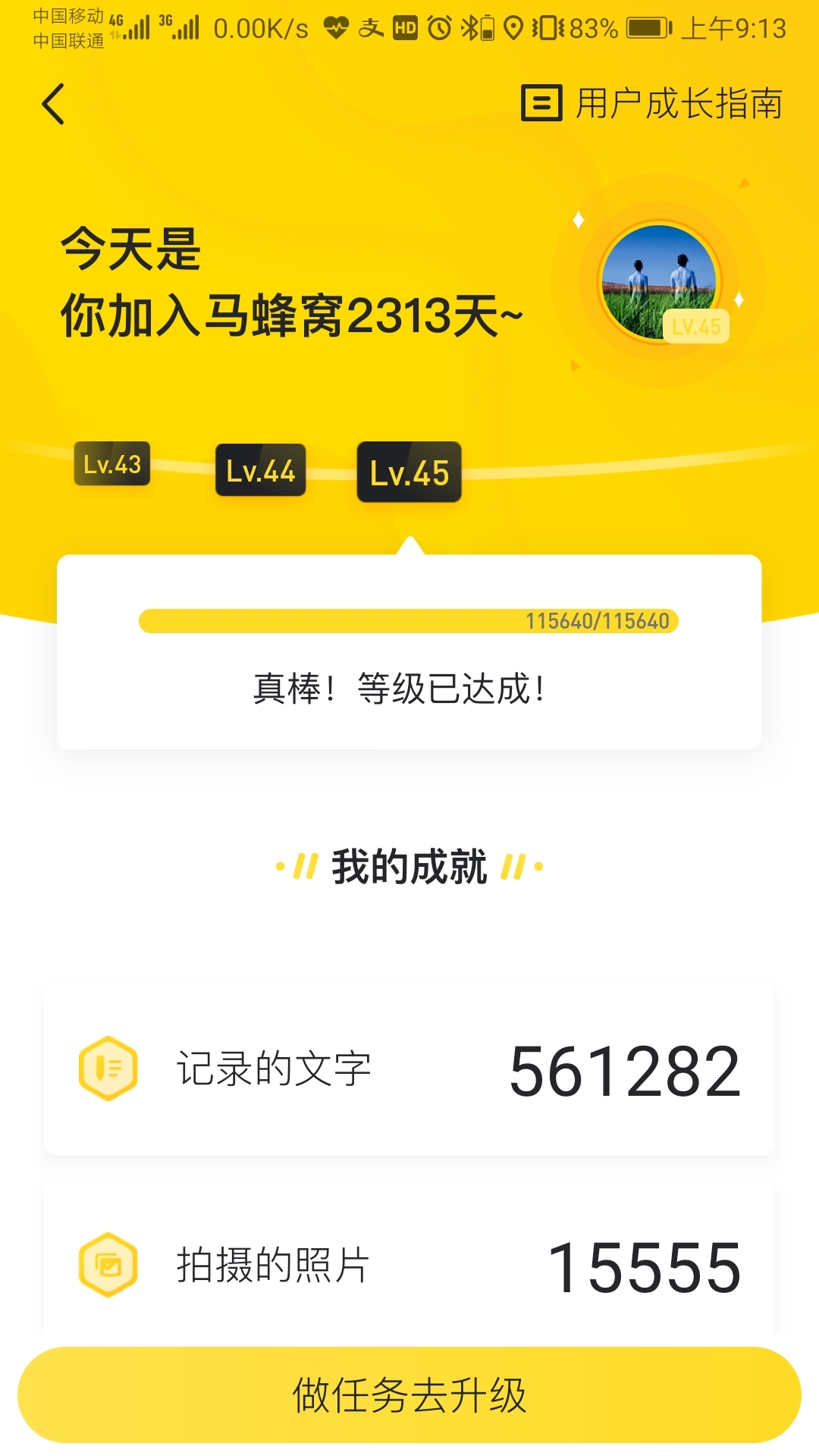Open the 用户成长指南 guide
819x1456 pixels.
(652, 104)
